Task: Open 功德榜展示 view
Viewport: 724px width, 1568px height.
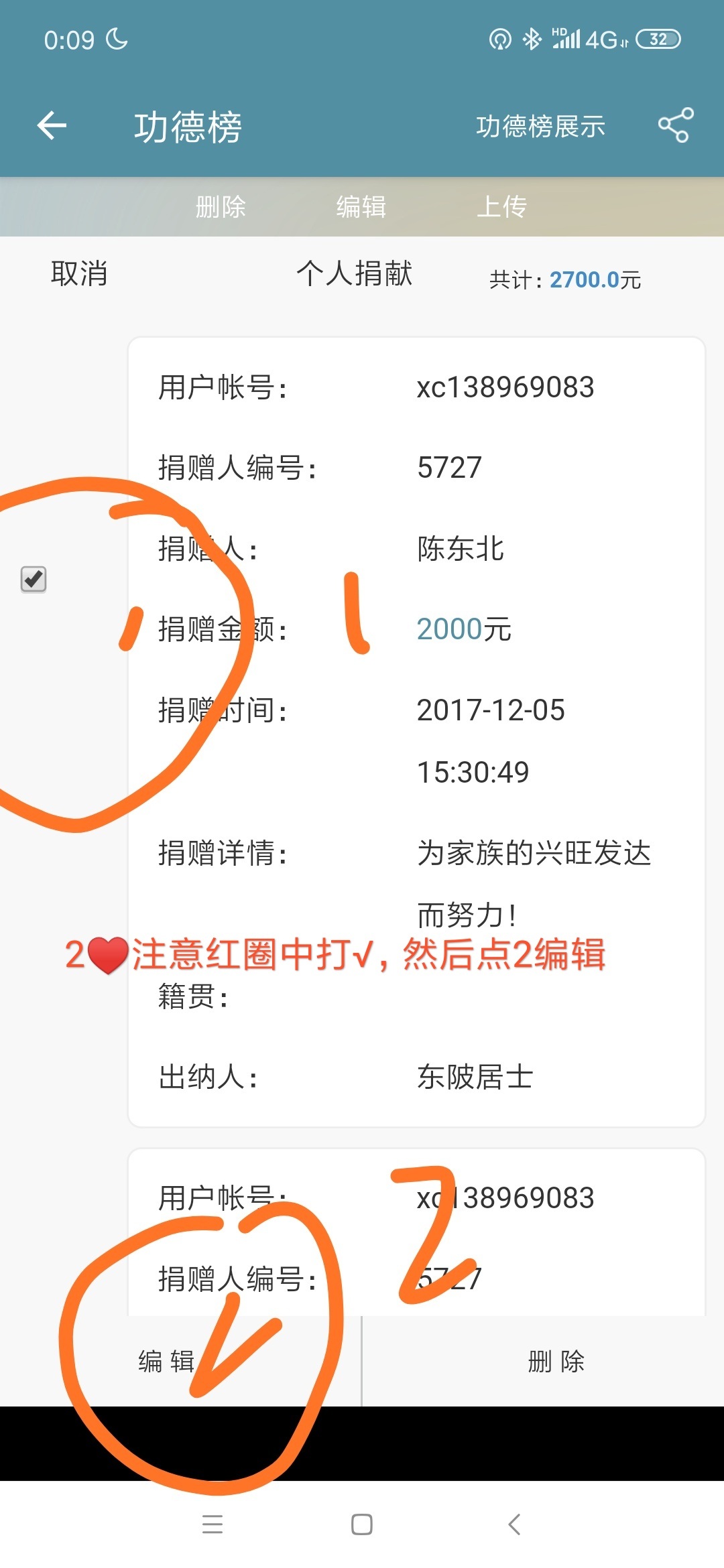Action: point(540,126)
